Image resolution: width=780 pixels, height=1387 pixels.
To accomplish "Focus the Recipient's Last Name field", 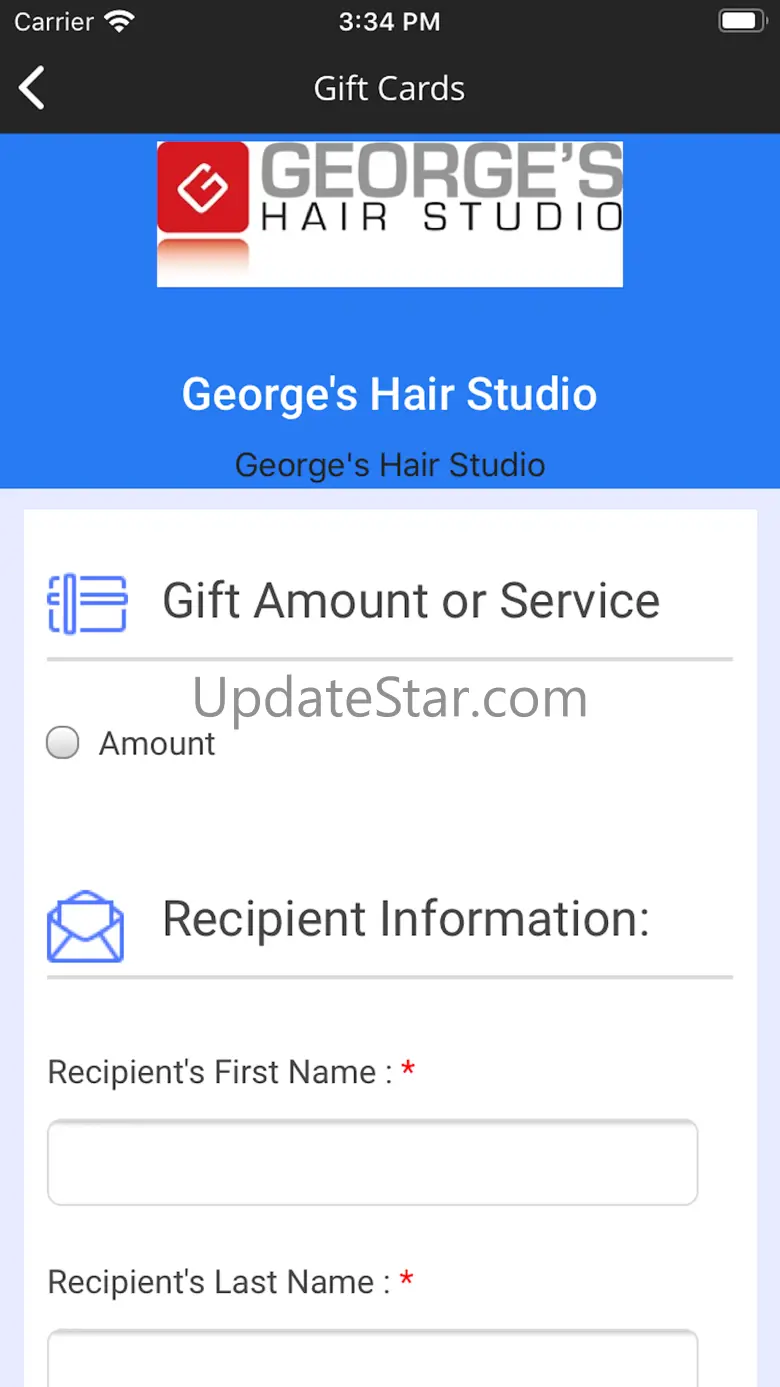I will pyautogui.click(x=372, y=1358).
